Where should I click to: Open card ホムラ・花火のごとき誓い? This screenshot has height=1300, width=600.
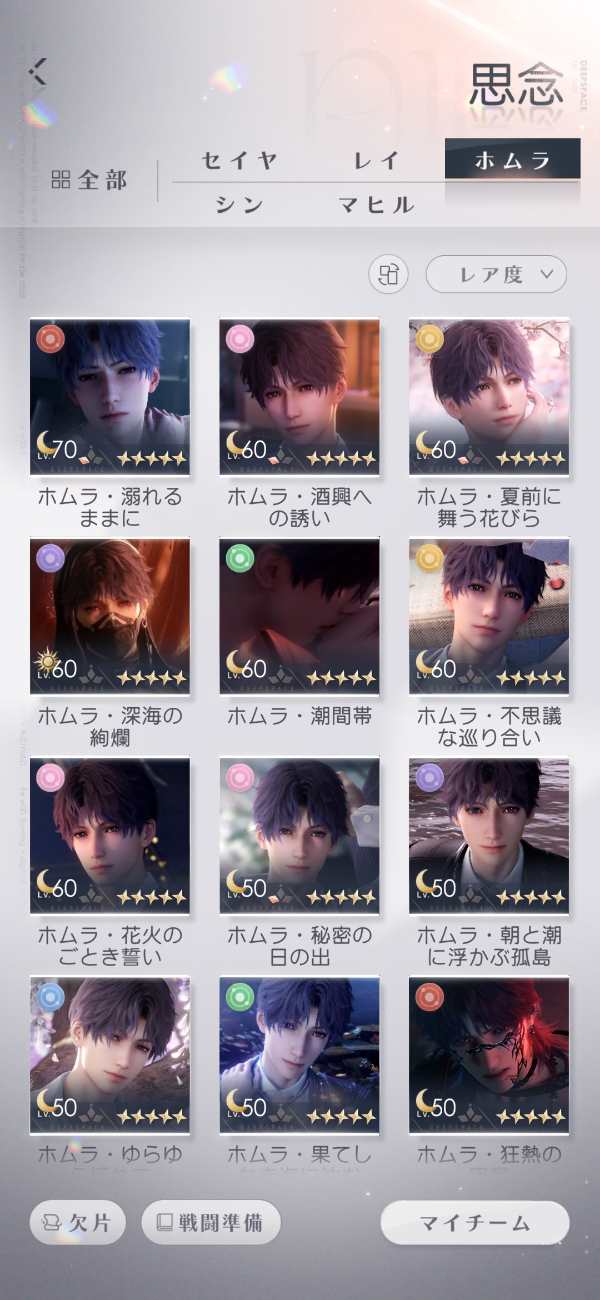click(109, 835)
